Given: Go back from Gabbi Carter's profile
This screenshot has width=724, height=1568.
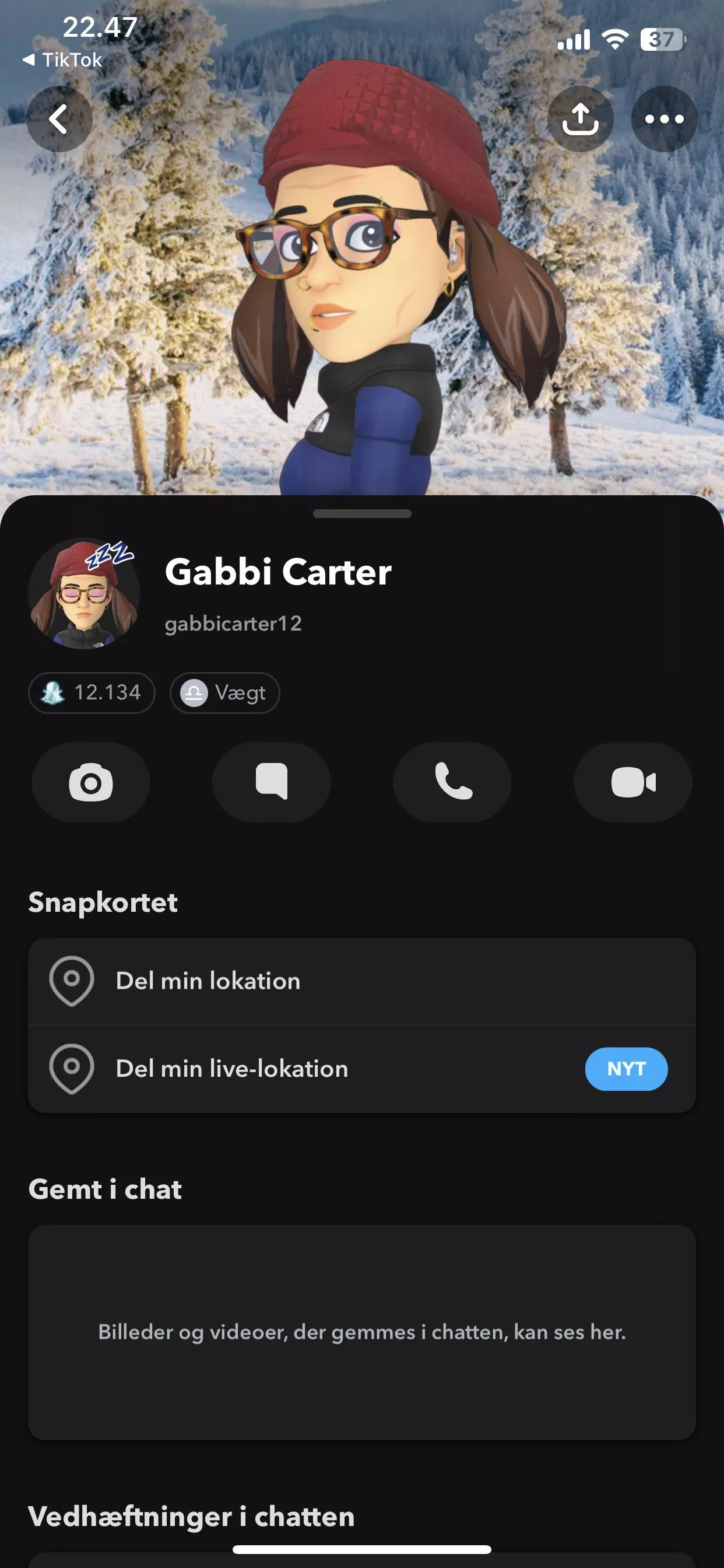Looking at the screenshot, I should (x=59, y=118).
